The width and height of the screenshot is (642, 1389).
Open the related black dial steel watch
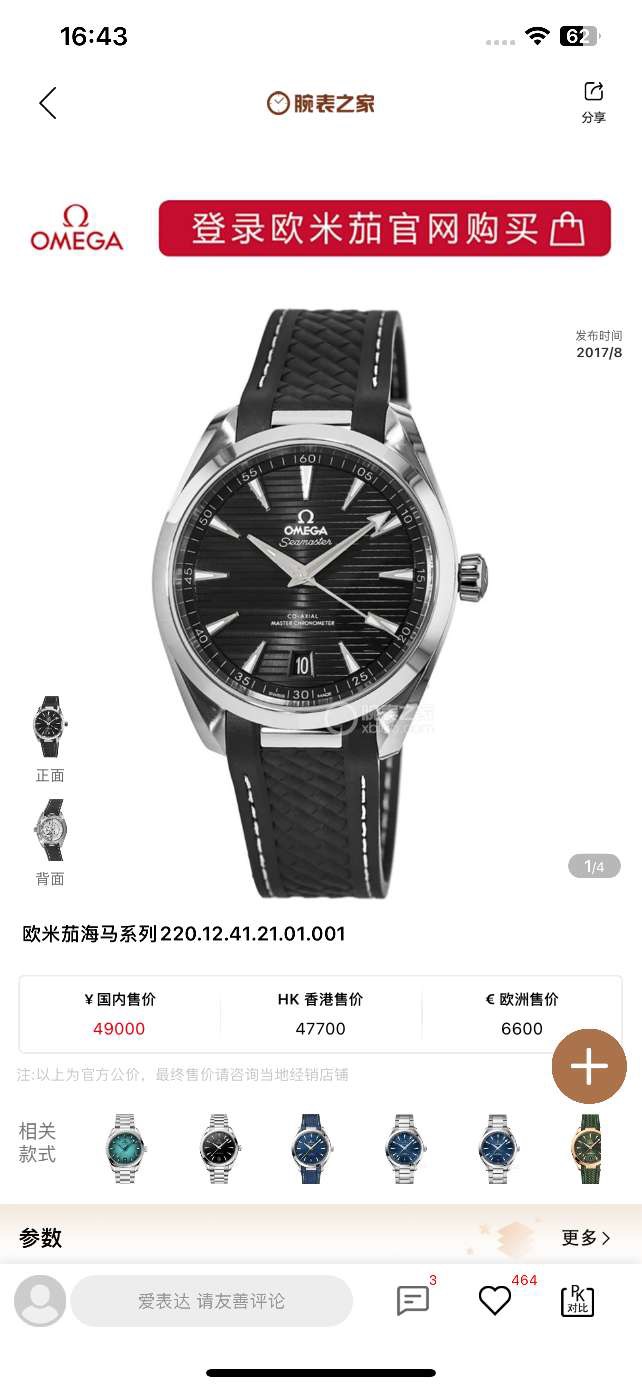click(x=219, y=1148)
